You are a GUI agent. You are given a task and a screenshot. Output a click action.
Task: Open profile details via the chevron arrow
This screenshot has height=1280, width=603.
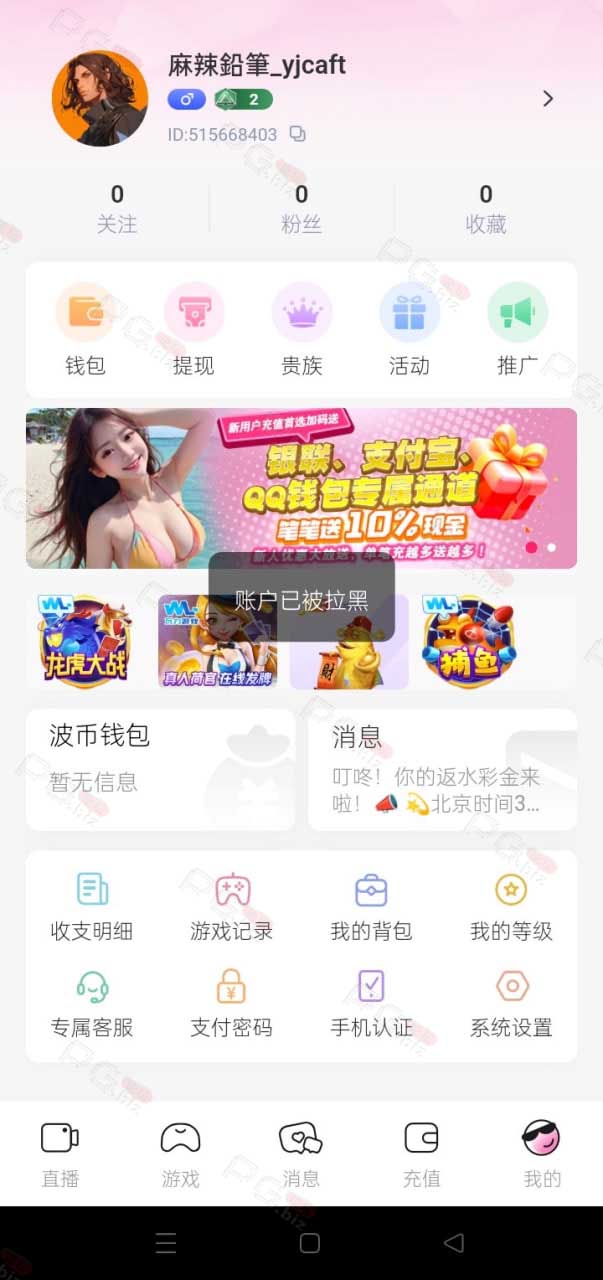point(547,98)
